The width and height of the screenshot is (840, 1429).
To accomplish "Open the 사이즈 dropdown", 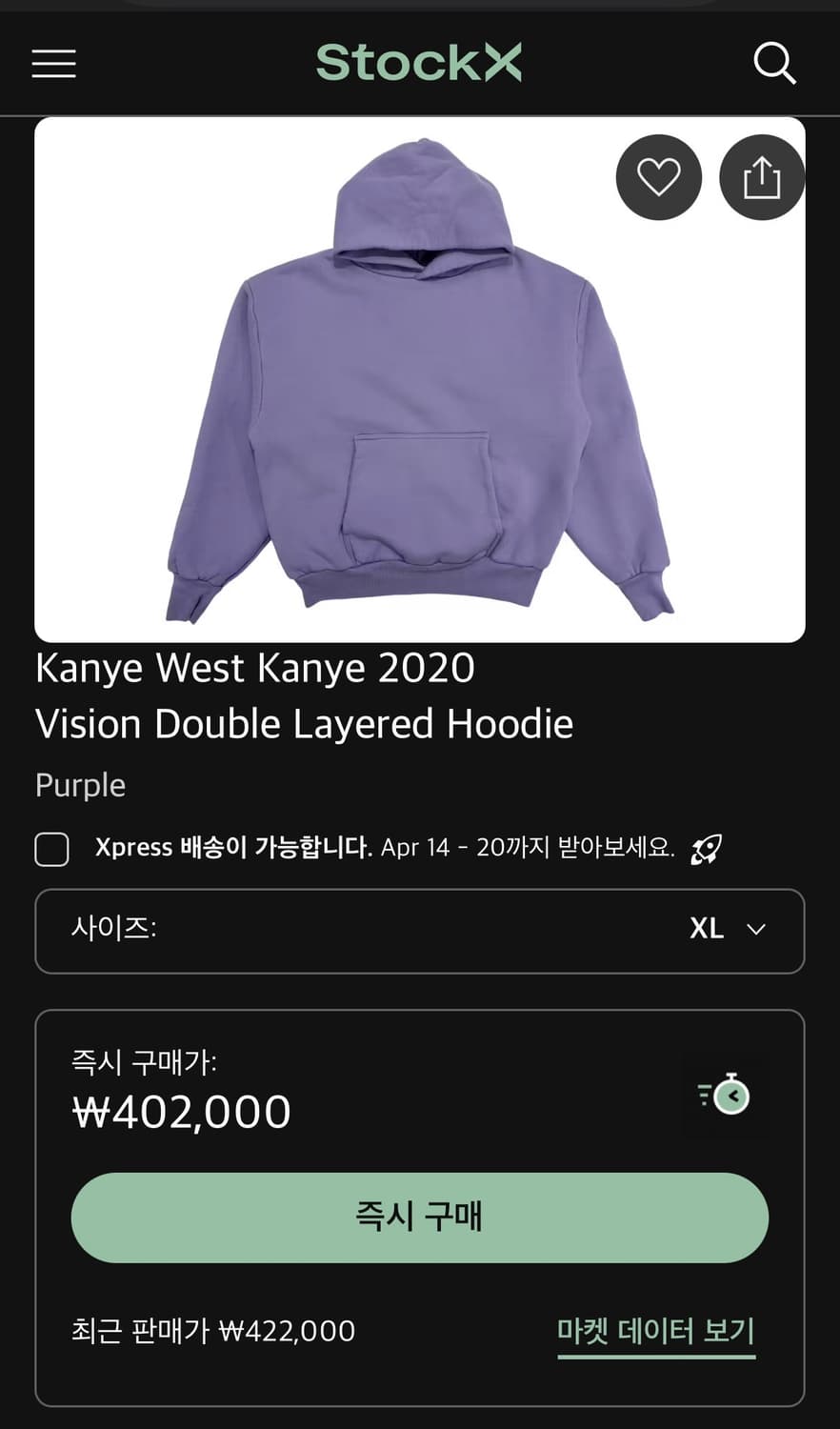I will coord(419,931).
